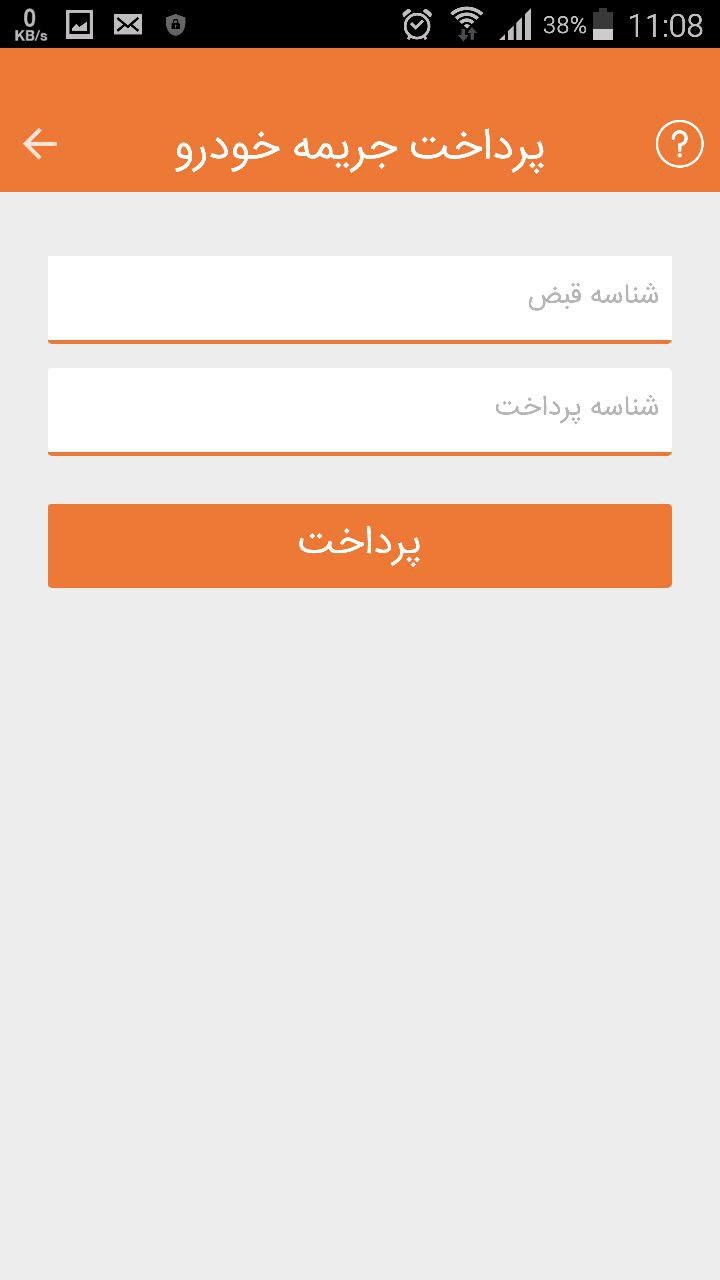Open the help question mark icon
720x1280 pixels.
[679, 145]
